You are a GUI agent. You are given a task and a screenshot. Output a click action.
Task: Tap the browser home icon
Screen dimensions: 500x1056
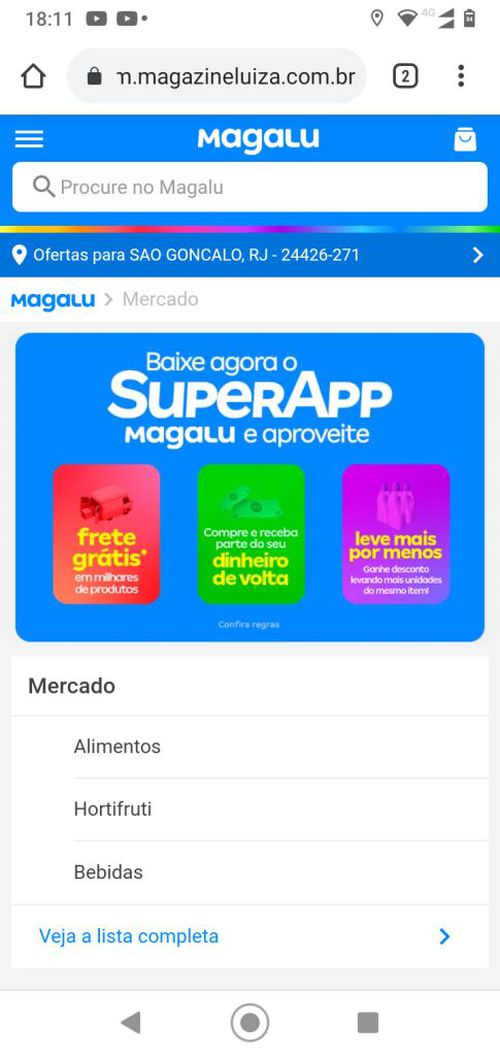[33, 76]
